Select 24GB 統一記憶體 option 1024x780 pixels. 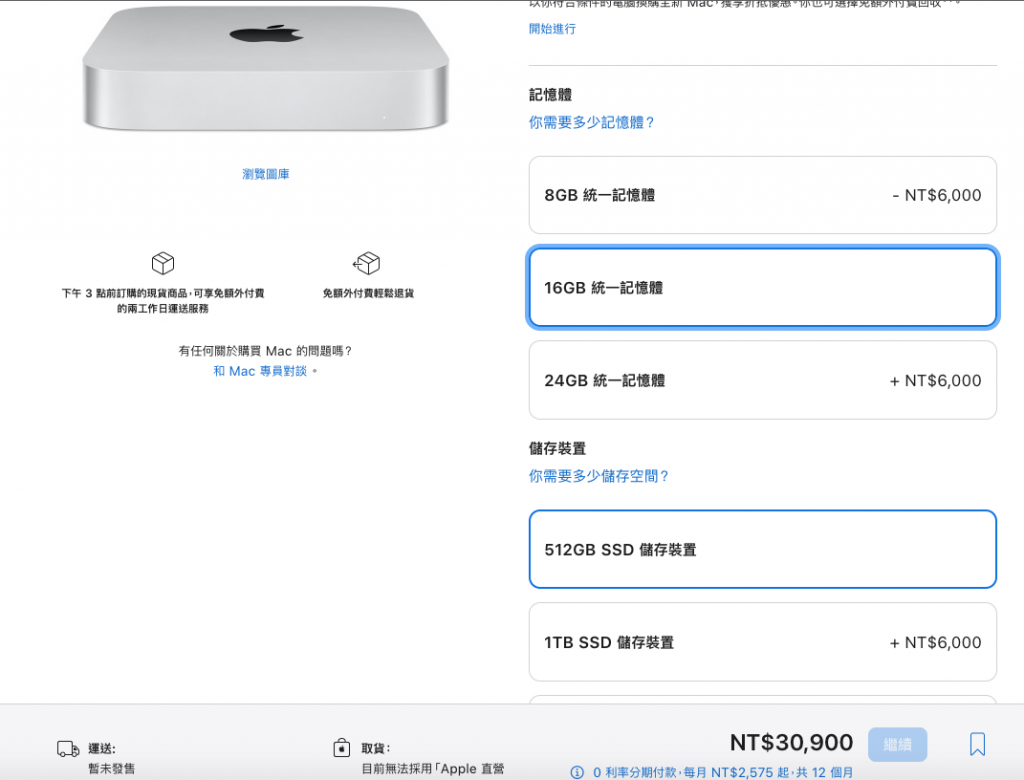pos(762,380)
